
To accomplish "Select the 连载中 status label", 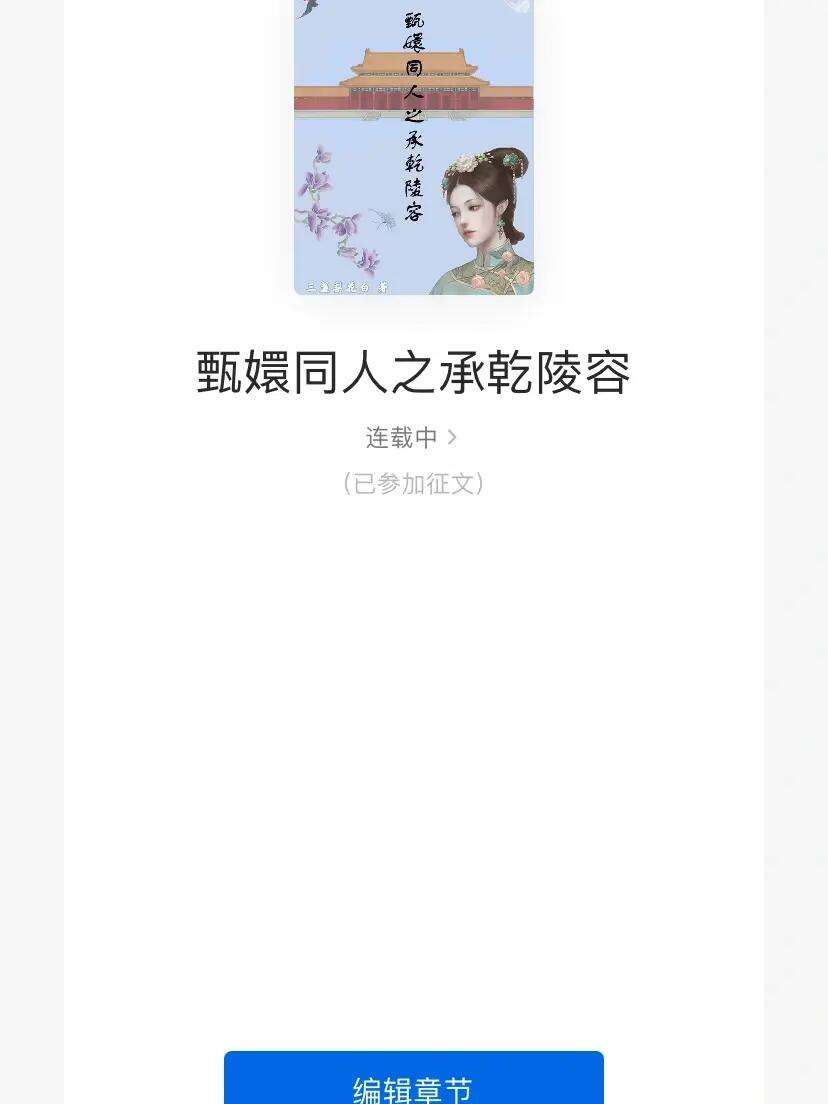I will pos(400,437).
